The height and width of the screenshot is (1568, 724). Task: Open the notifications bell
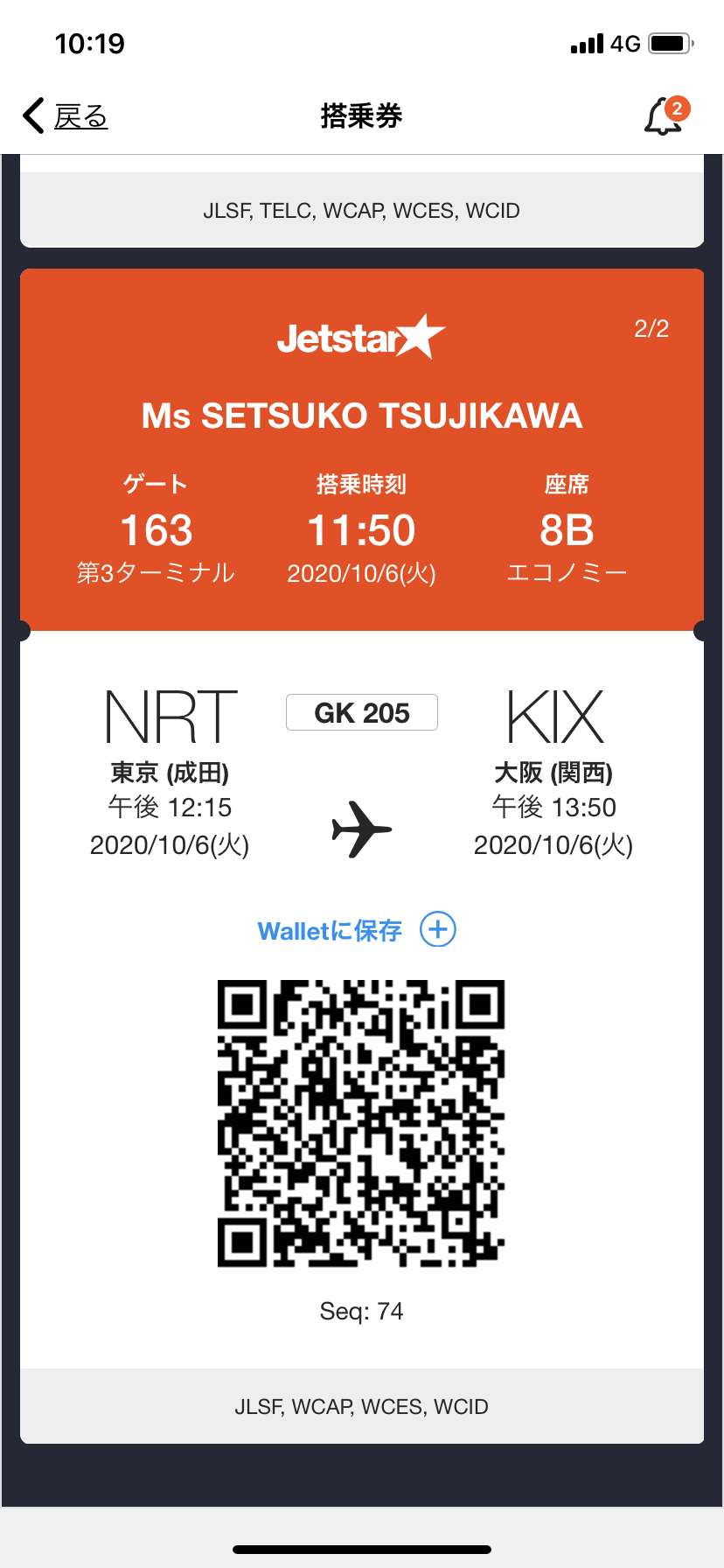[x=666, y=115]
